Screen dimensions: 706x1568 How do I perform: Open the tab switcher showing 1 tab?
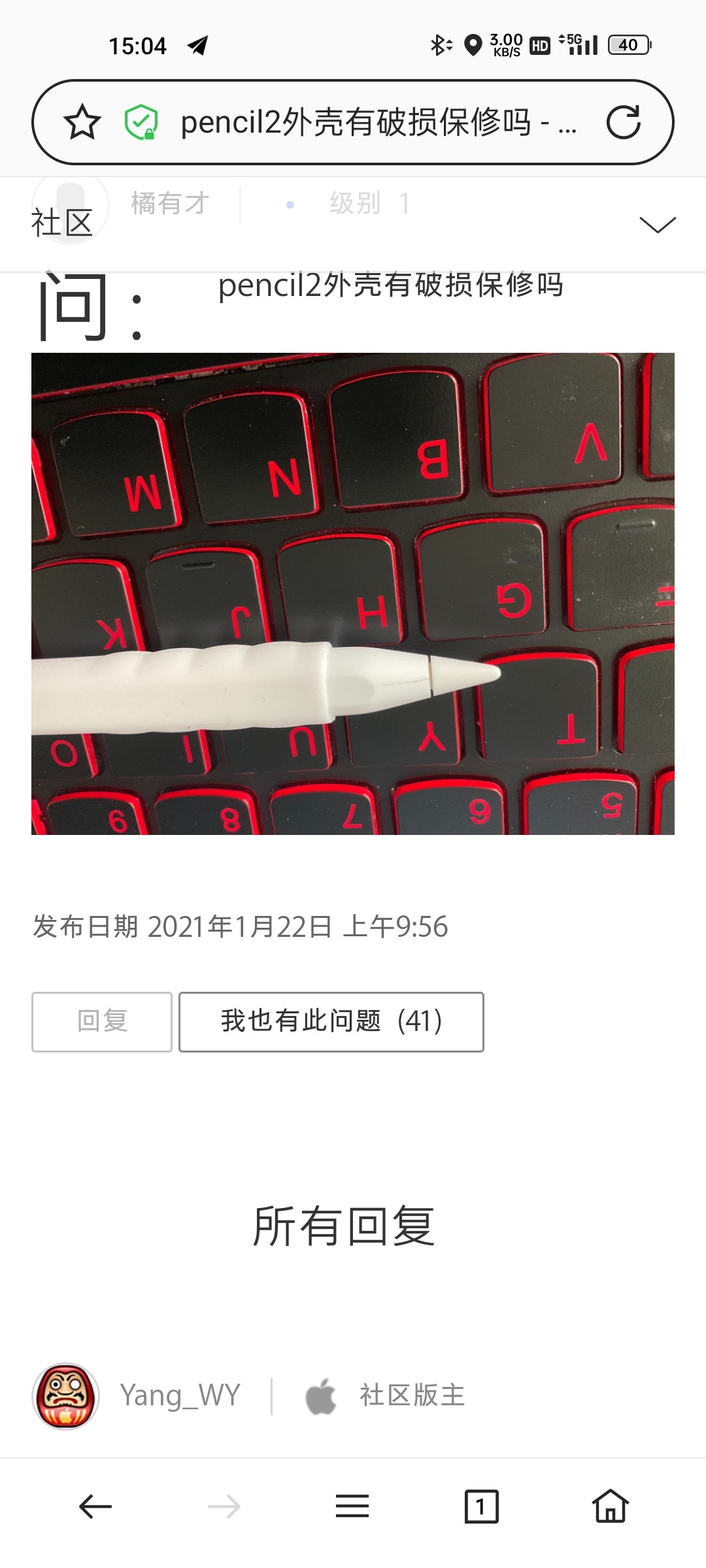pos(481,1507)
